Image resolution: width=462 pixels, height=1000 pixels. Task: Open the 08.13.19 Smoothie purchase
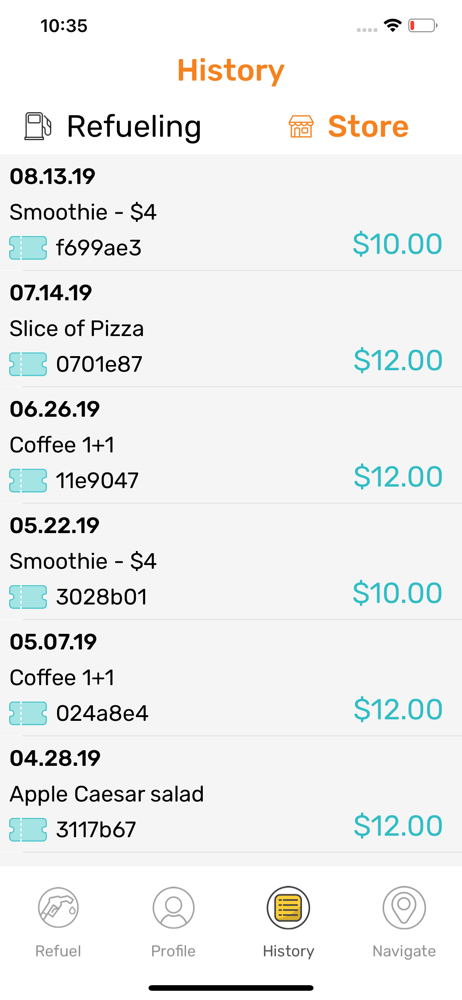click(x=231, y=213)
